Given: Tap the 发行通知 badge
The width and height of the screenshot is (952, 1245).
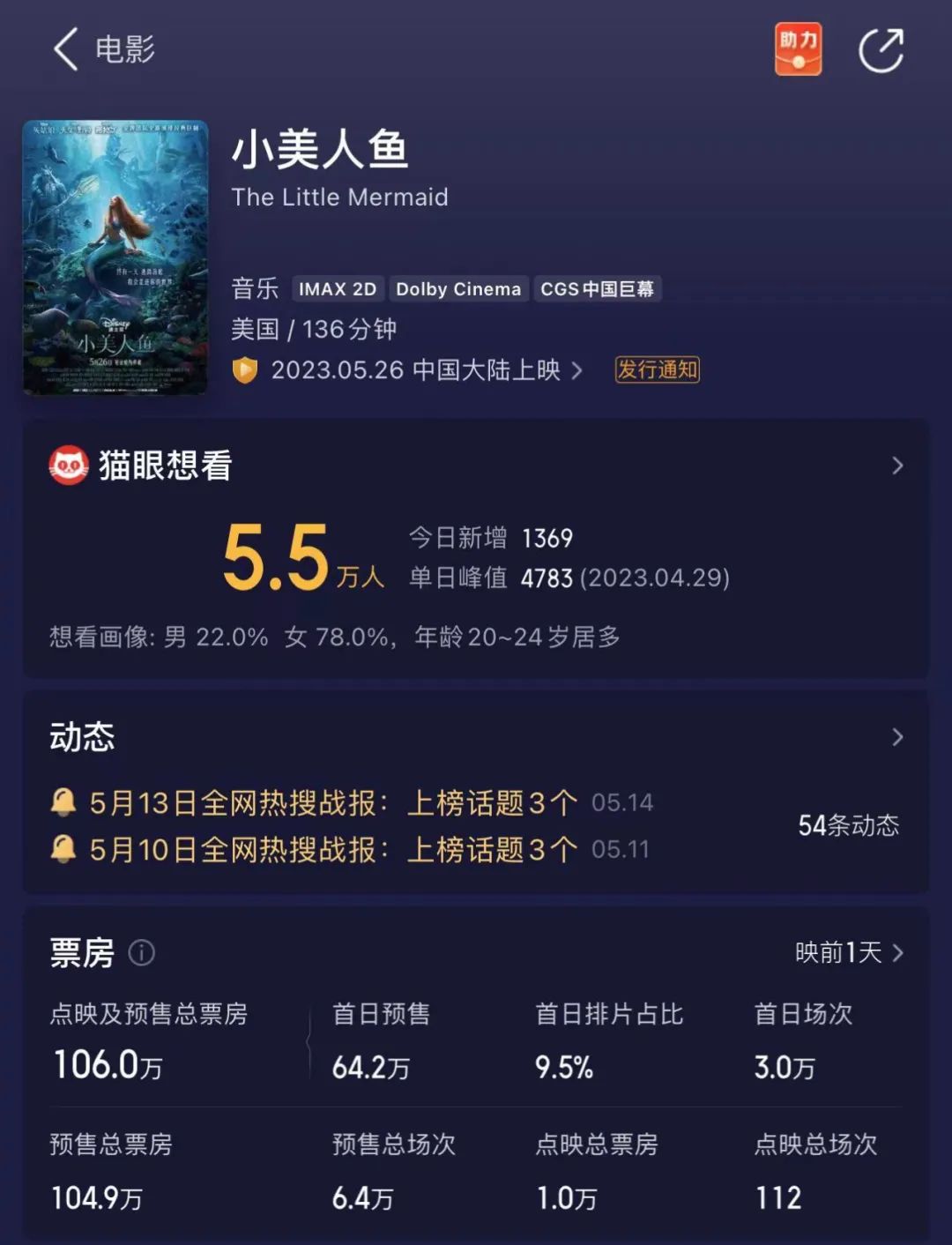Looking at the screenshot, I should click(657, 369).
